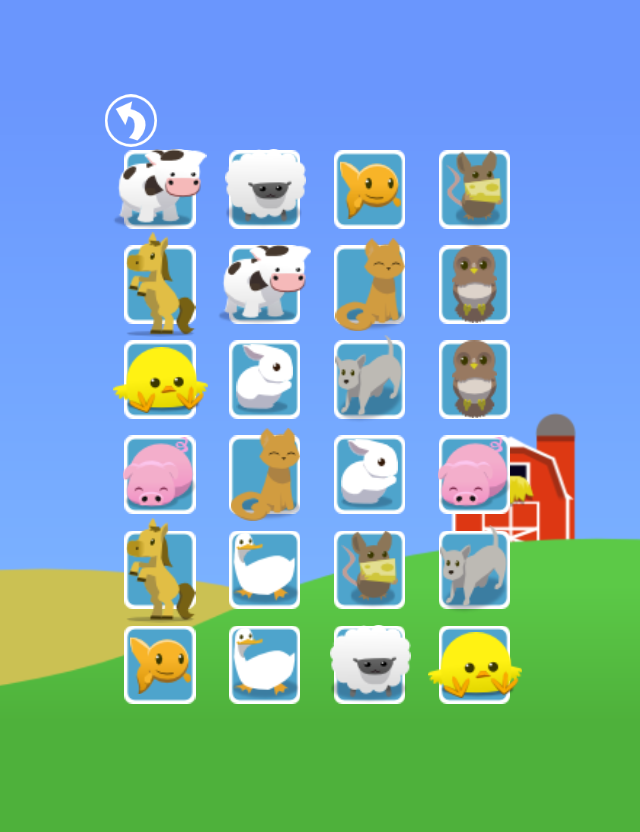The width and height of the screenshot is (640, 832).
Task: Pick the goldfish card next to a duck
Action: (160, 664)
